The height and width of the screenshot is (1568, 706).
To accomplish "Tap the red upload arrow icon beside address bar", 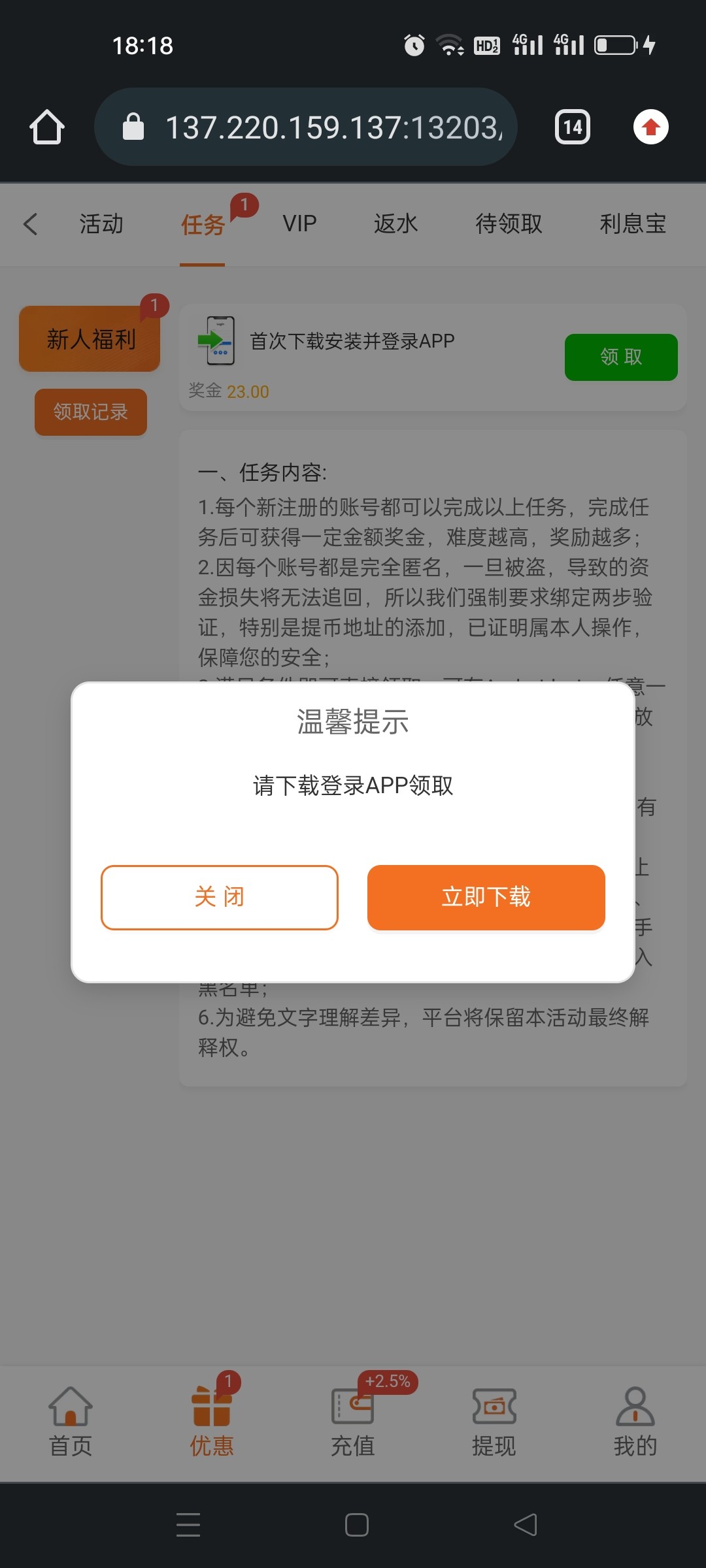I will (x=651, y=127).
